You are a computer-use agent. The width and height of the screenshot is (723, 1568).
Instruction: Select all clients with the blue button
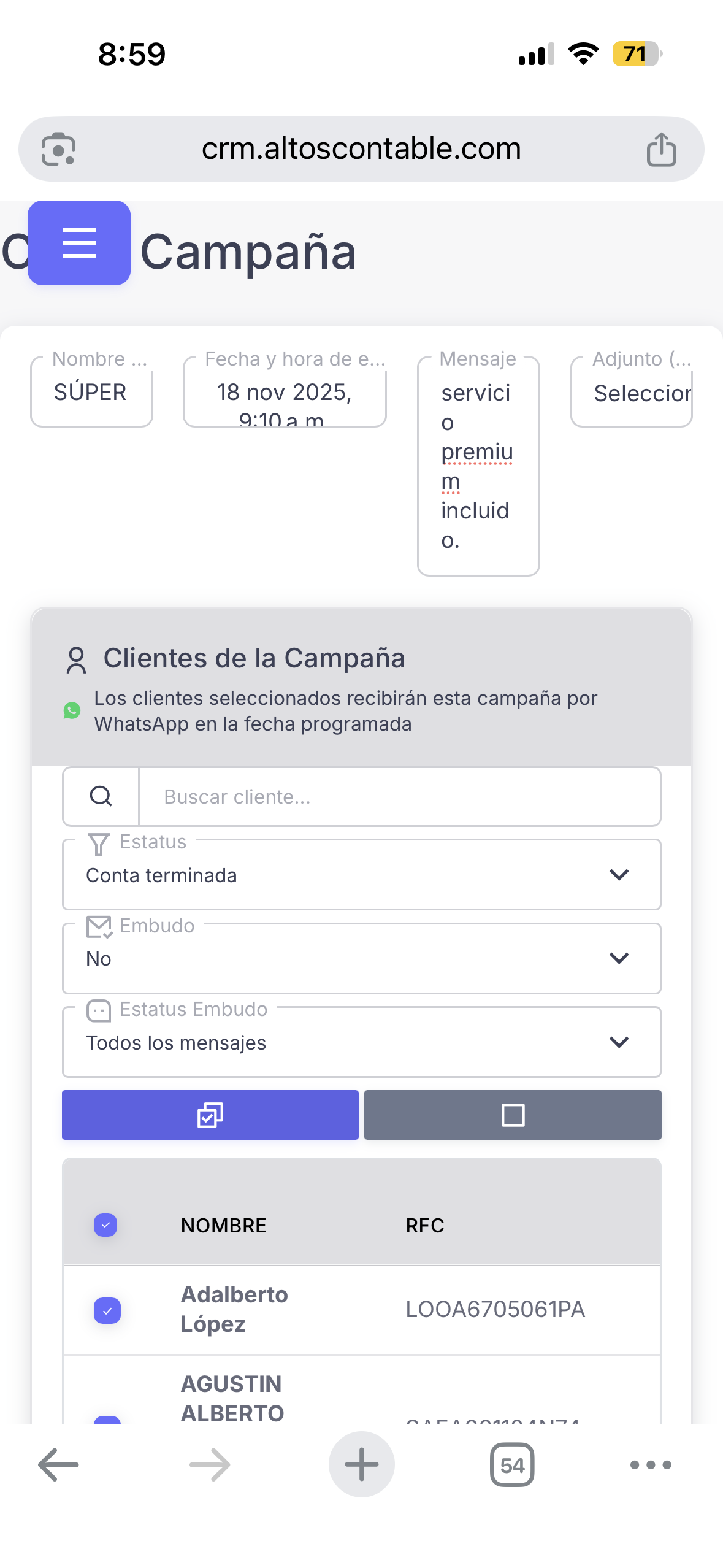210,1115
